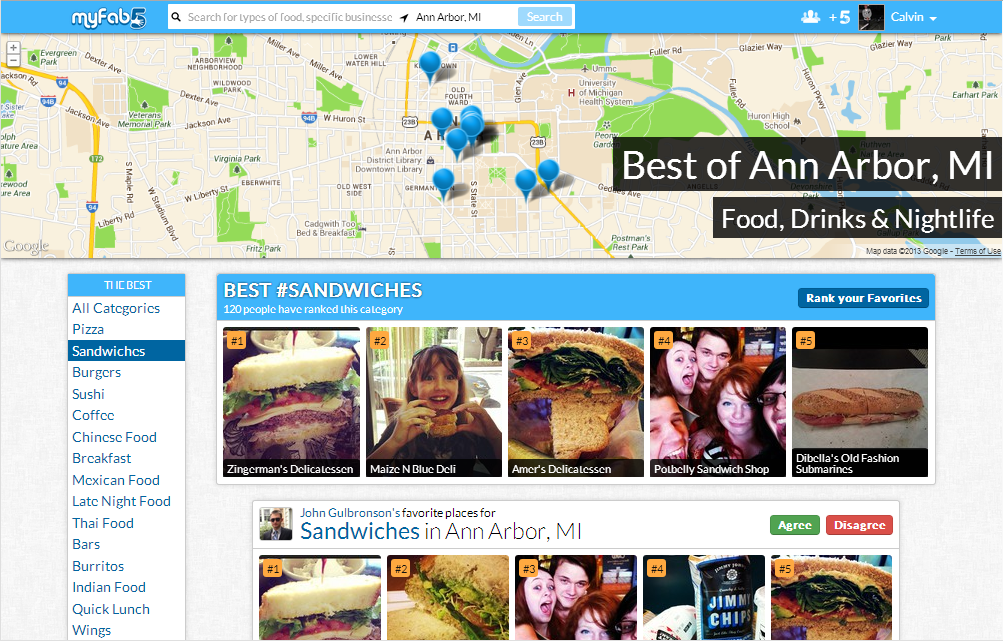
Task: Tap the food search field
Action: [285, 17]
